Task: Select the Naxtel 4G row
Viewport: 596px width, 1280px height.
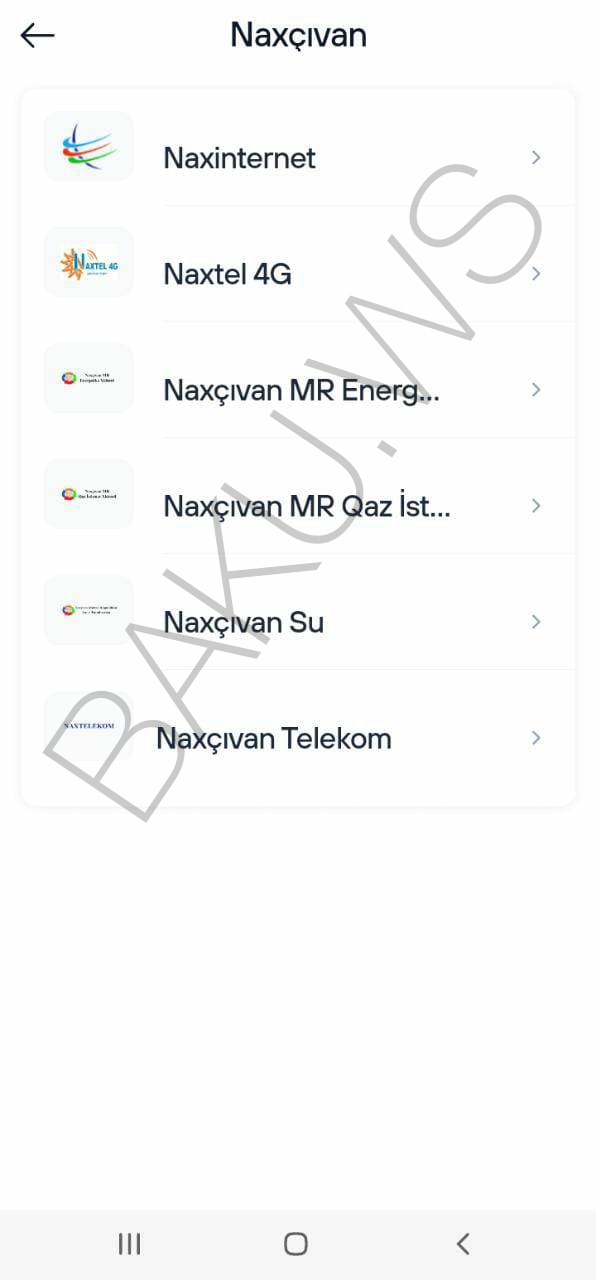Action: [x=298, y=274]
